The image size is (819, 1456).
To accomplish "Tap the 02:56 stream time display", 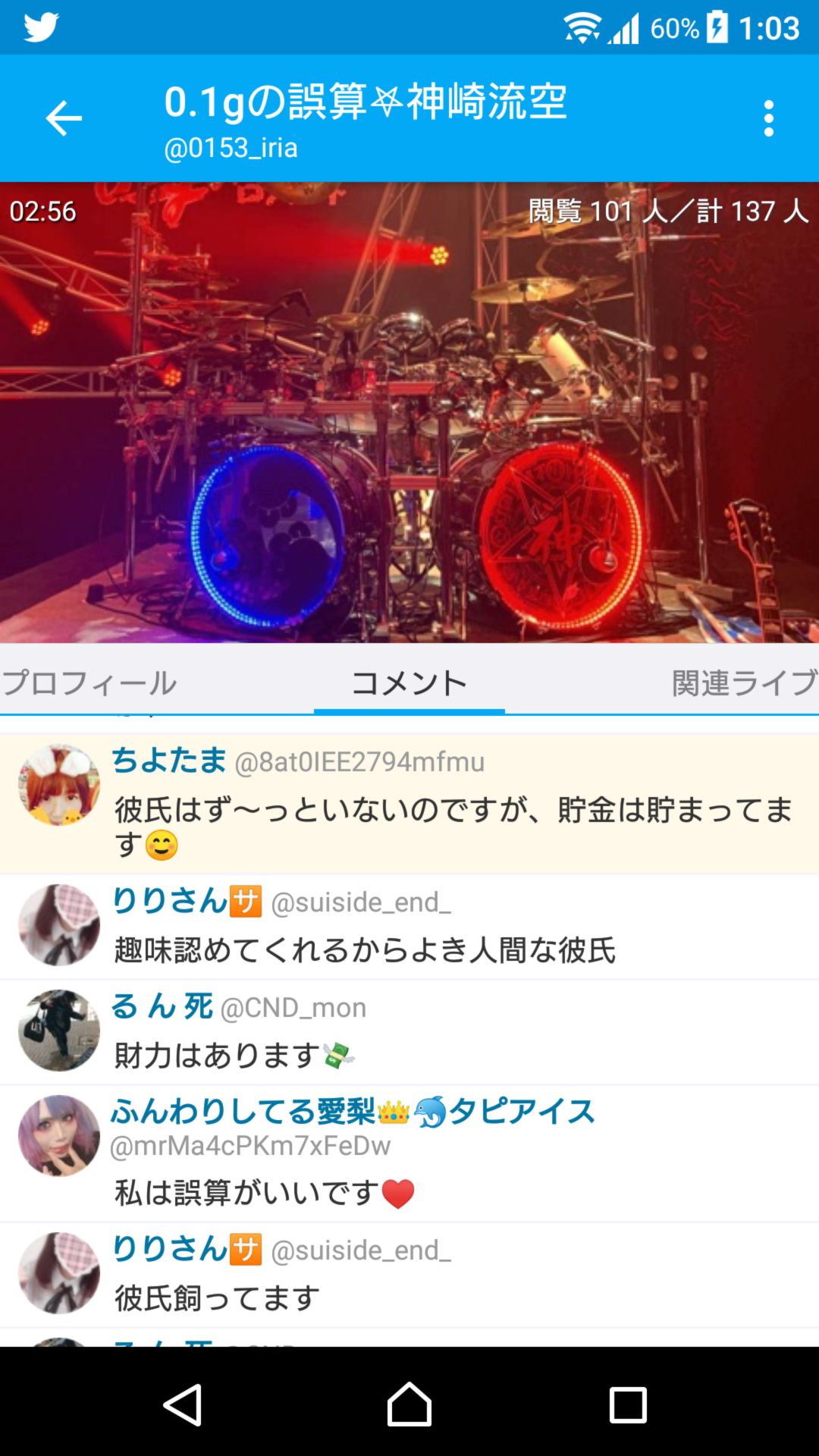I will click(42, 212).
